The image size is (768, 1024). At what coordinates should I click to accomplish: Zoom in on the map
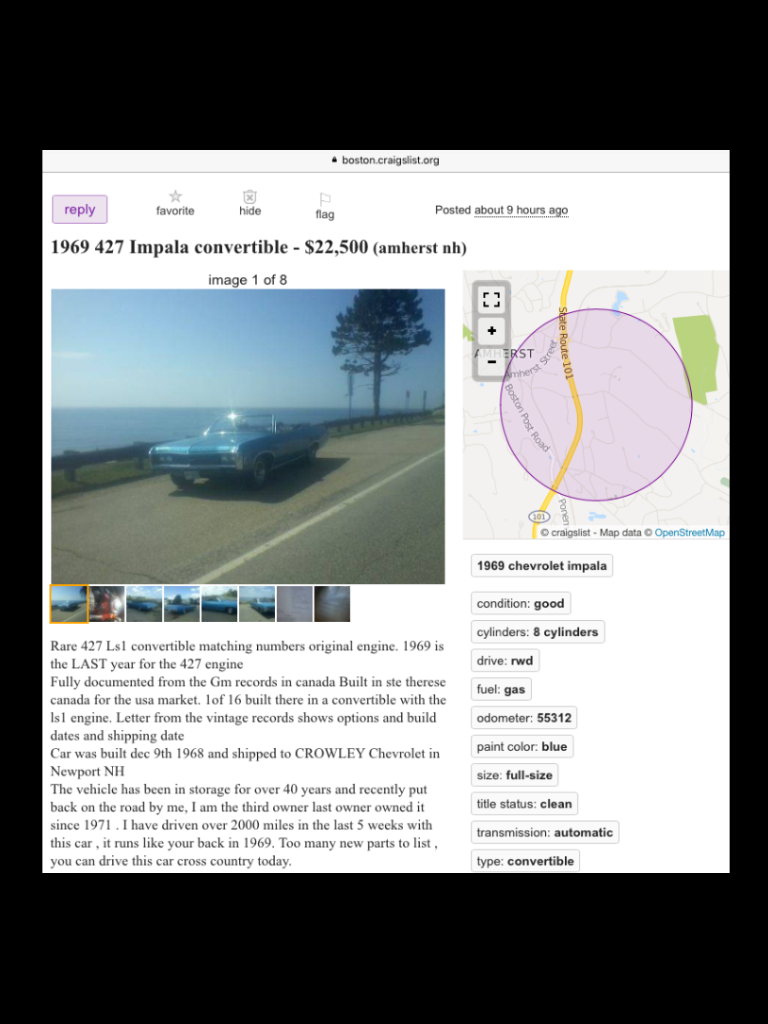(491, 331)
